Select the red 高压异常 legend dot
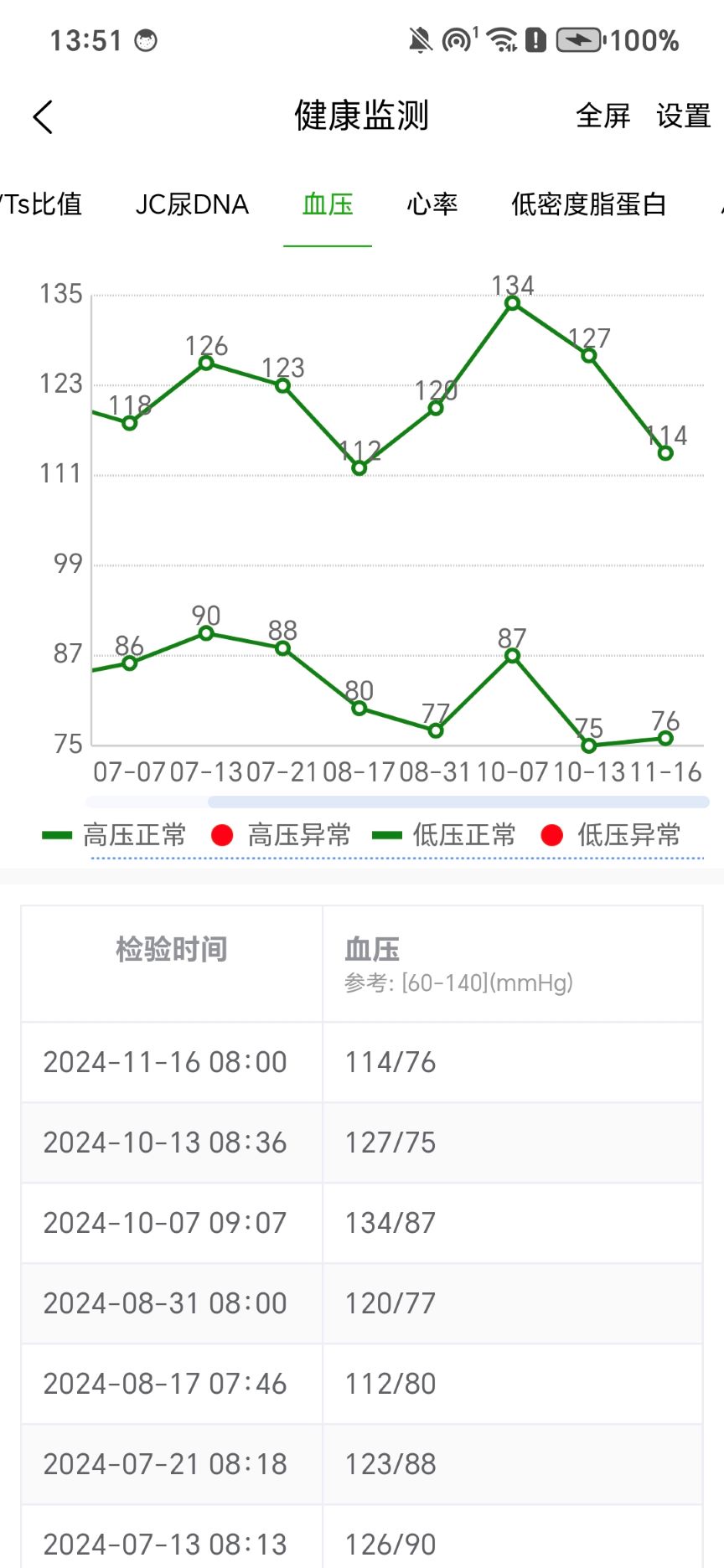Viewport: 724px width, 1568px height. (221, 835)
